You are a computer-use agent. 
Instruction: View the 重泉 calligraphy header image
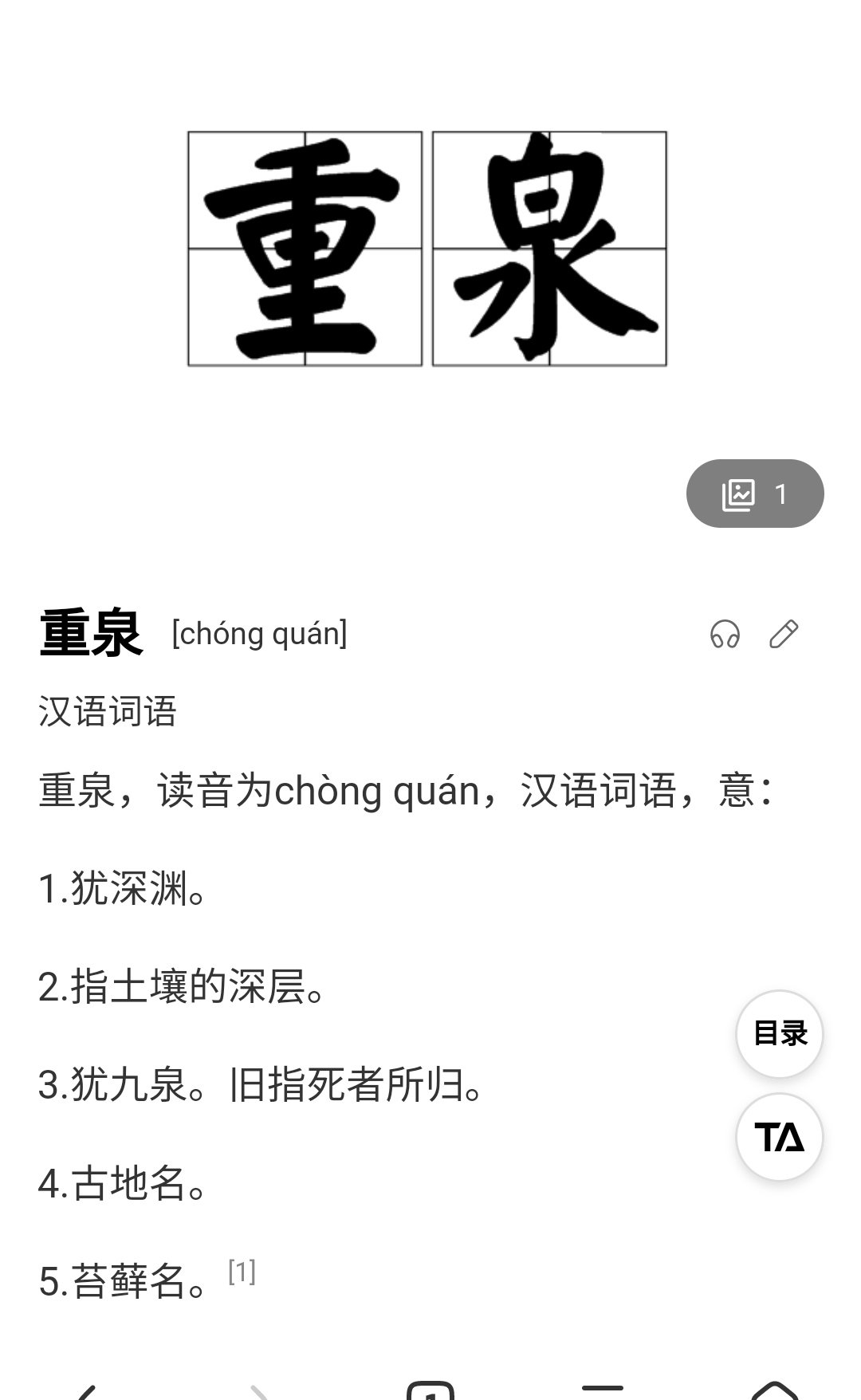(427, 249)
